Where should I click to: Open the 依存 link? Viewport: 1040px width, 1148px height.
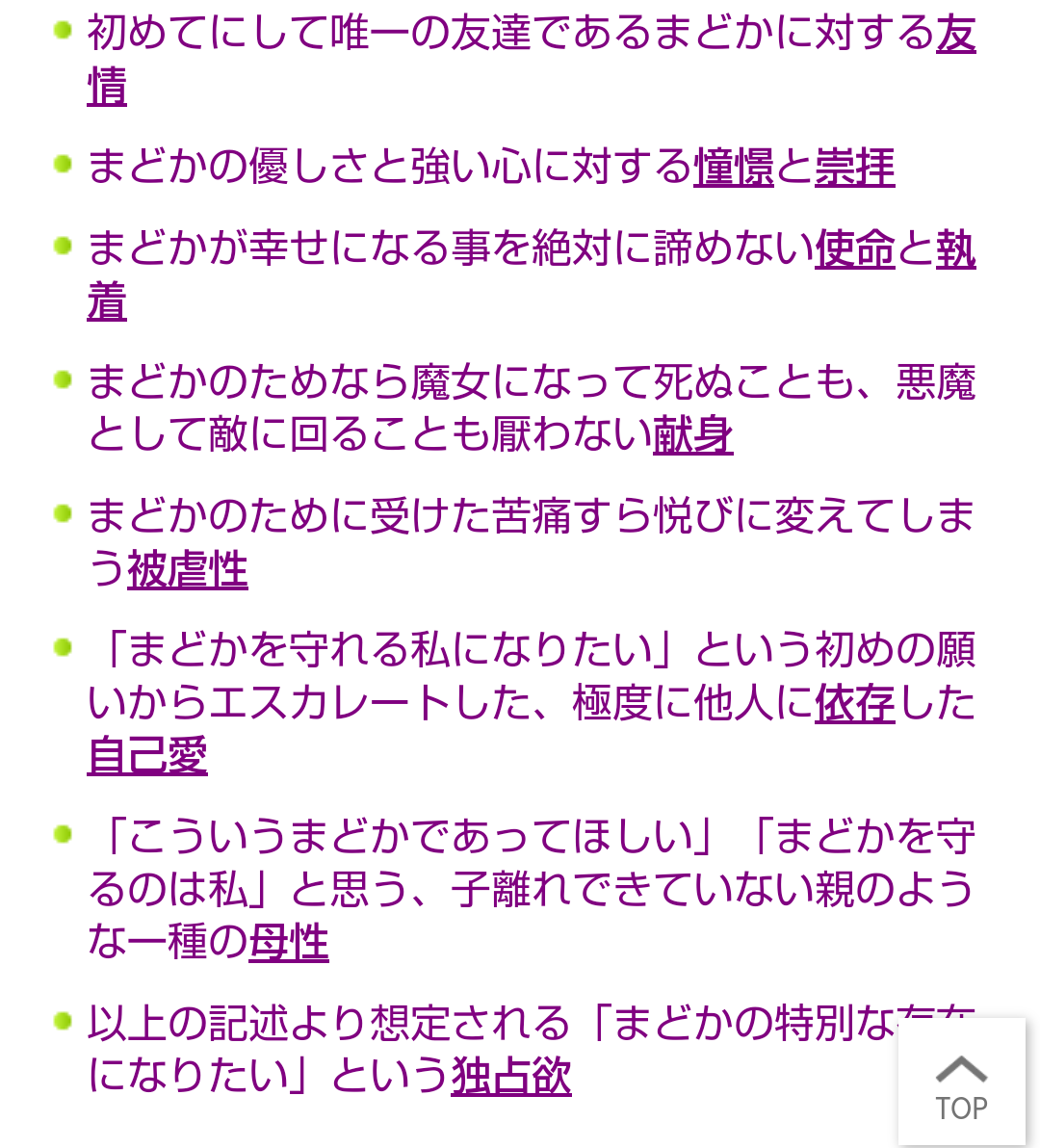click(x=854, y=703)
